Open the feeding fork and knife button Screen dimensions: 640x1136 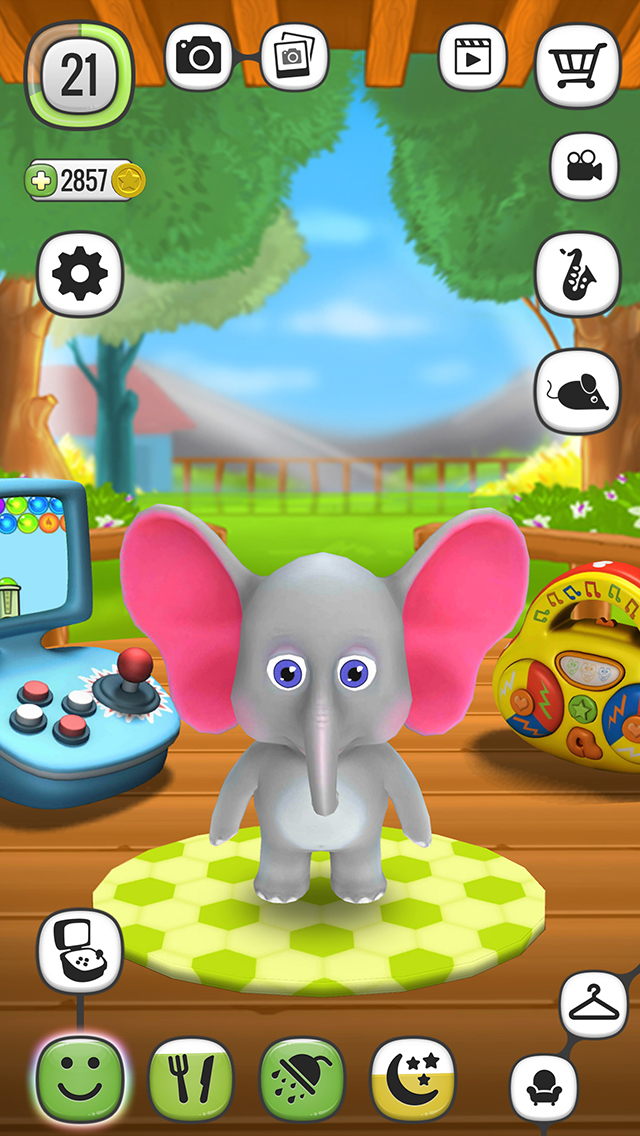191,1079
